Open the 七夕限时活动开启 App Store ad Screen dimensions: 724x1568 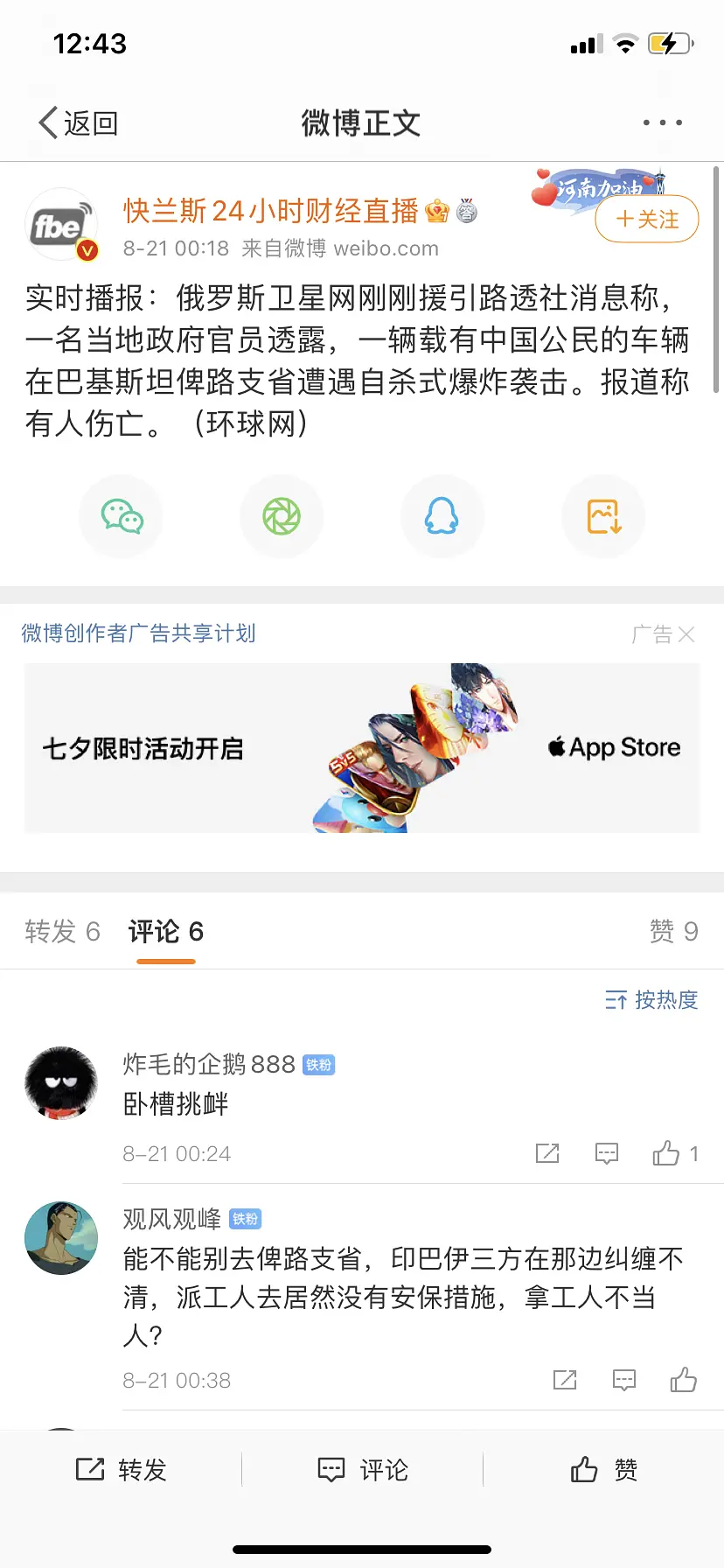362,748
